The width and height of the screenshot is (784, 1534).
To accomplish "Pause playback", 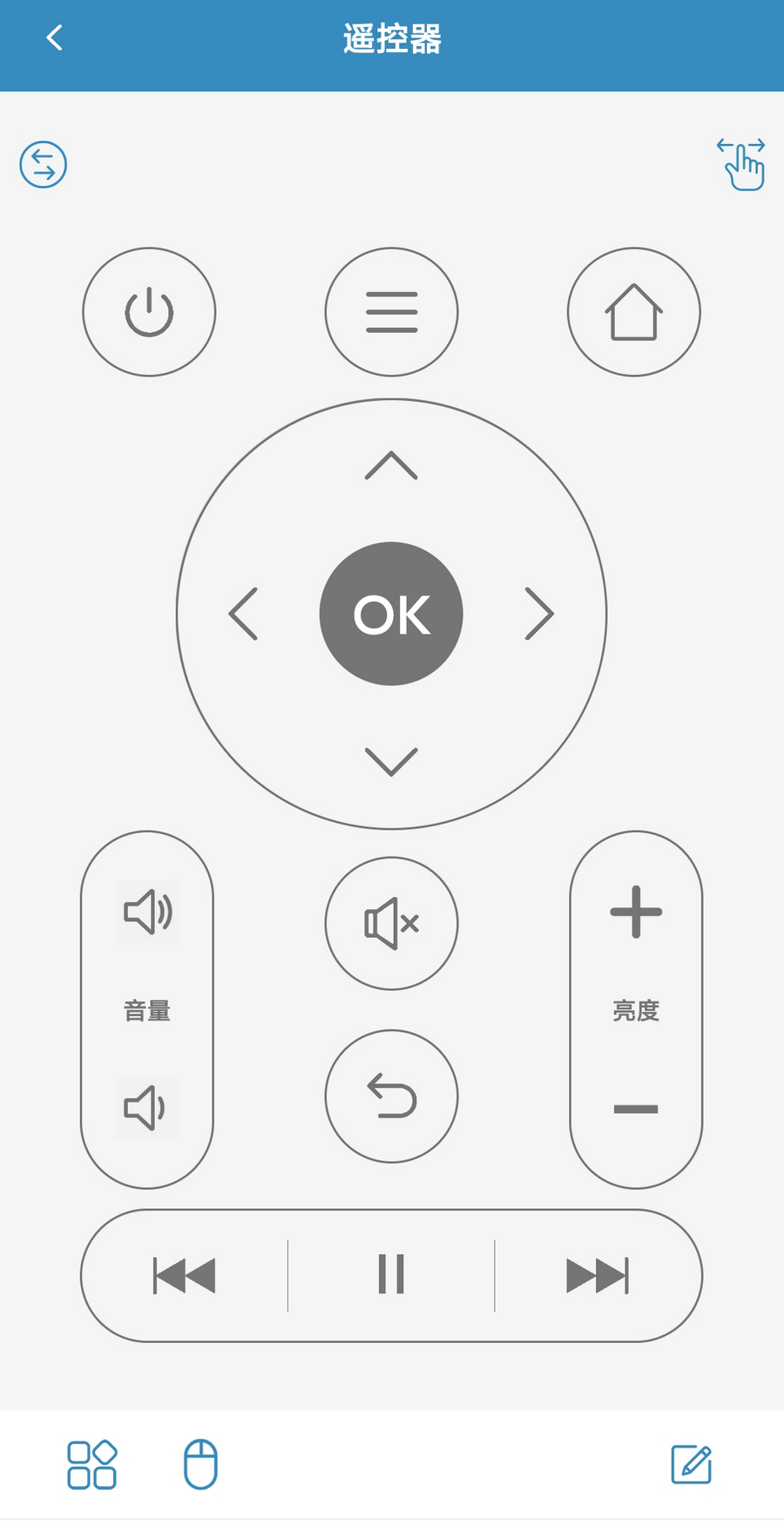I will (391, 1275).
